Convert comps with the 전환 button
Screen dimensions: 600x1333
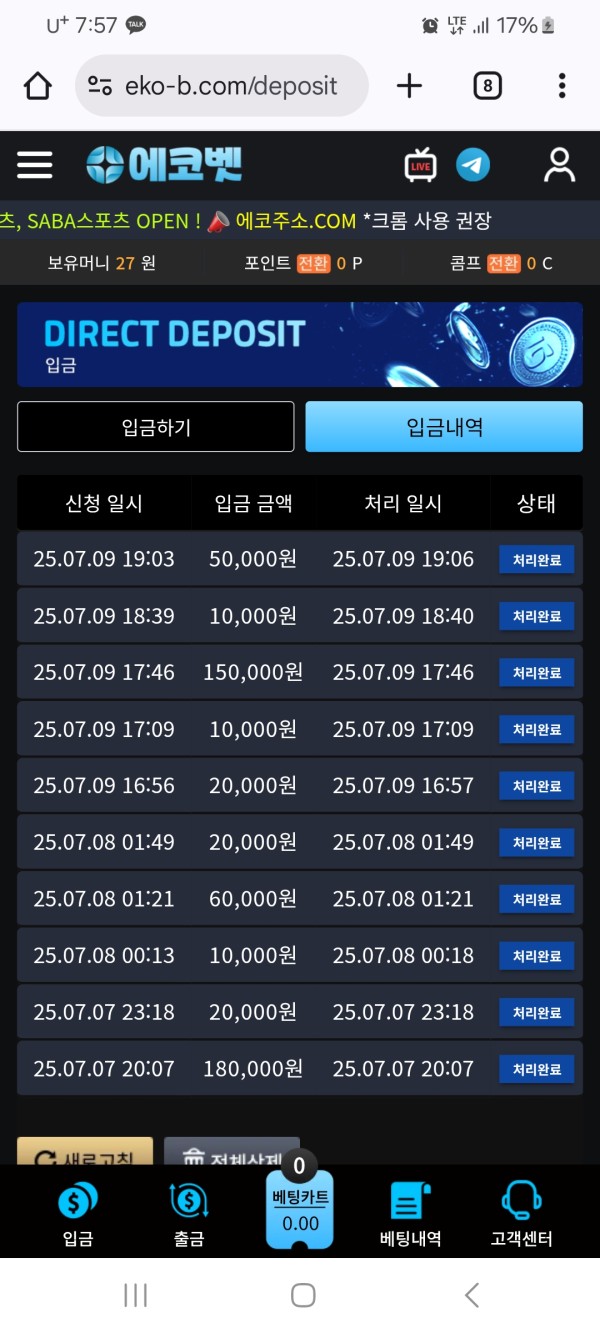[503, 263]
